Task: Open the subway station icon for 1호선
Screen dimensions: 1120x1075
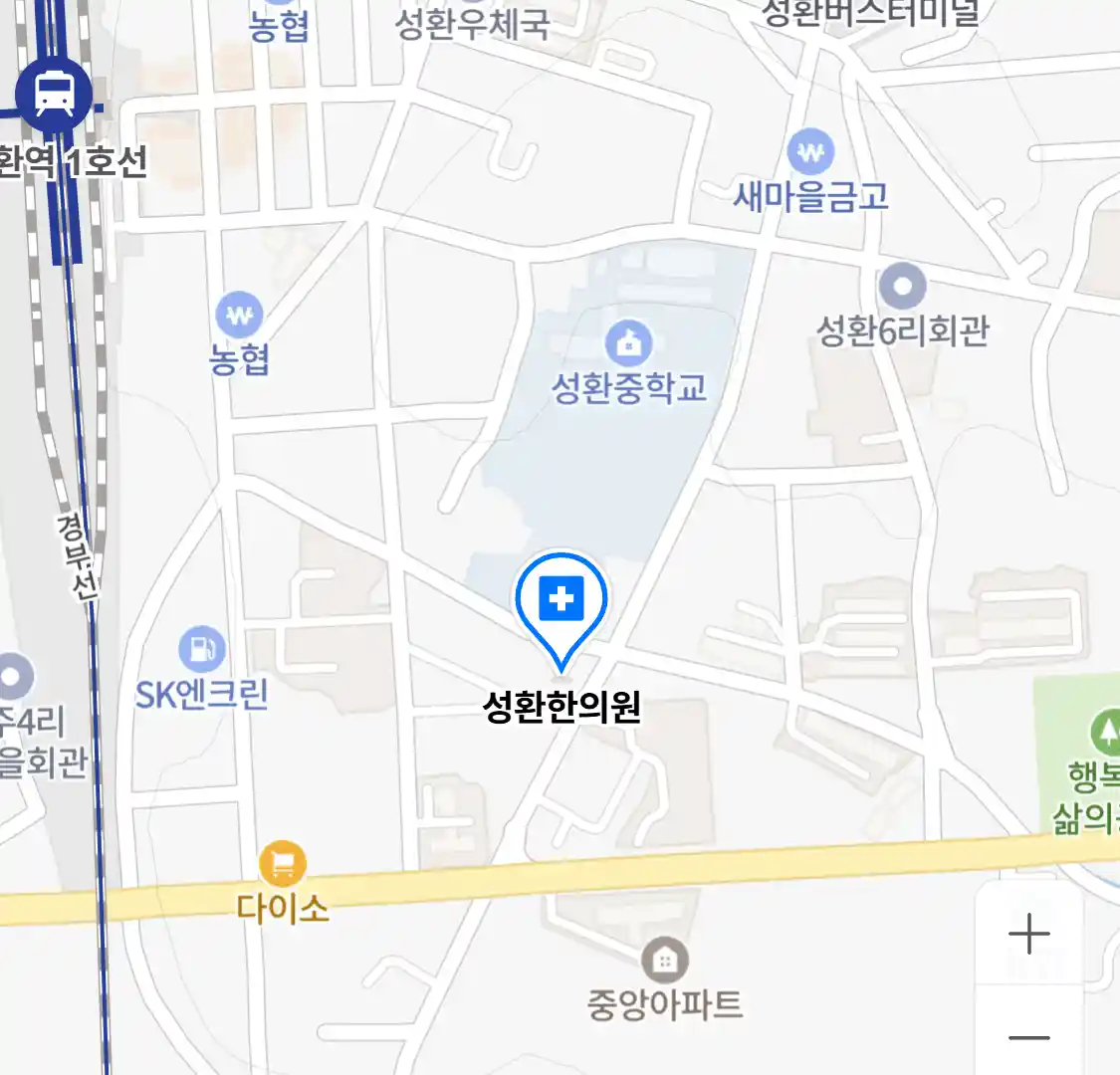Action: point(54,96)
